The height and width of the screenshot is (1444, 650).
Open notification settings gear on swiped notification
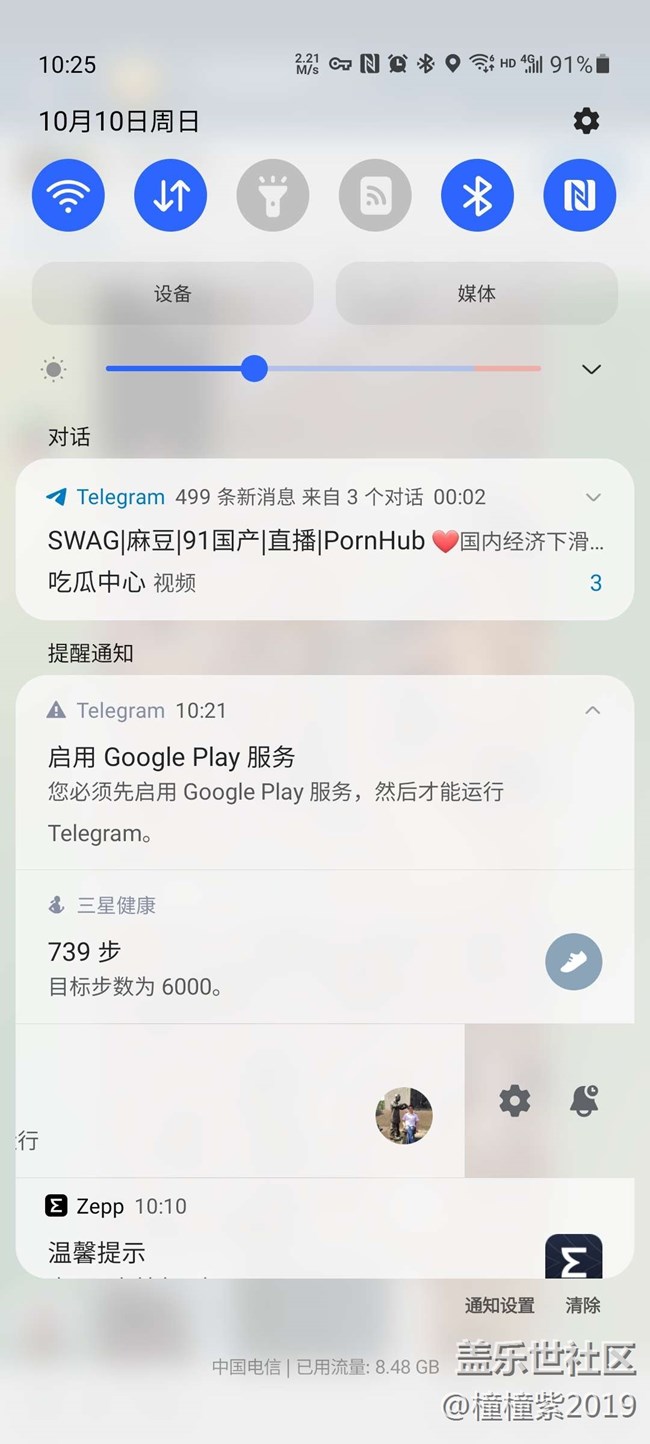point(515,1101)
